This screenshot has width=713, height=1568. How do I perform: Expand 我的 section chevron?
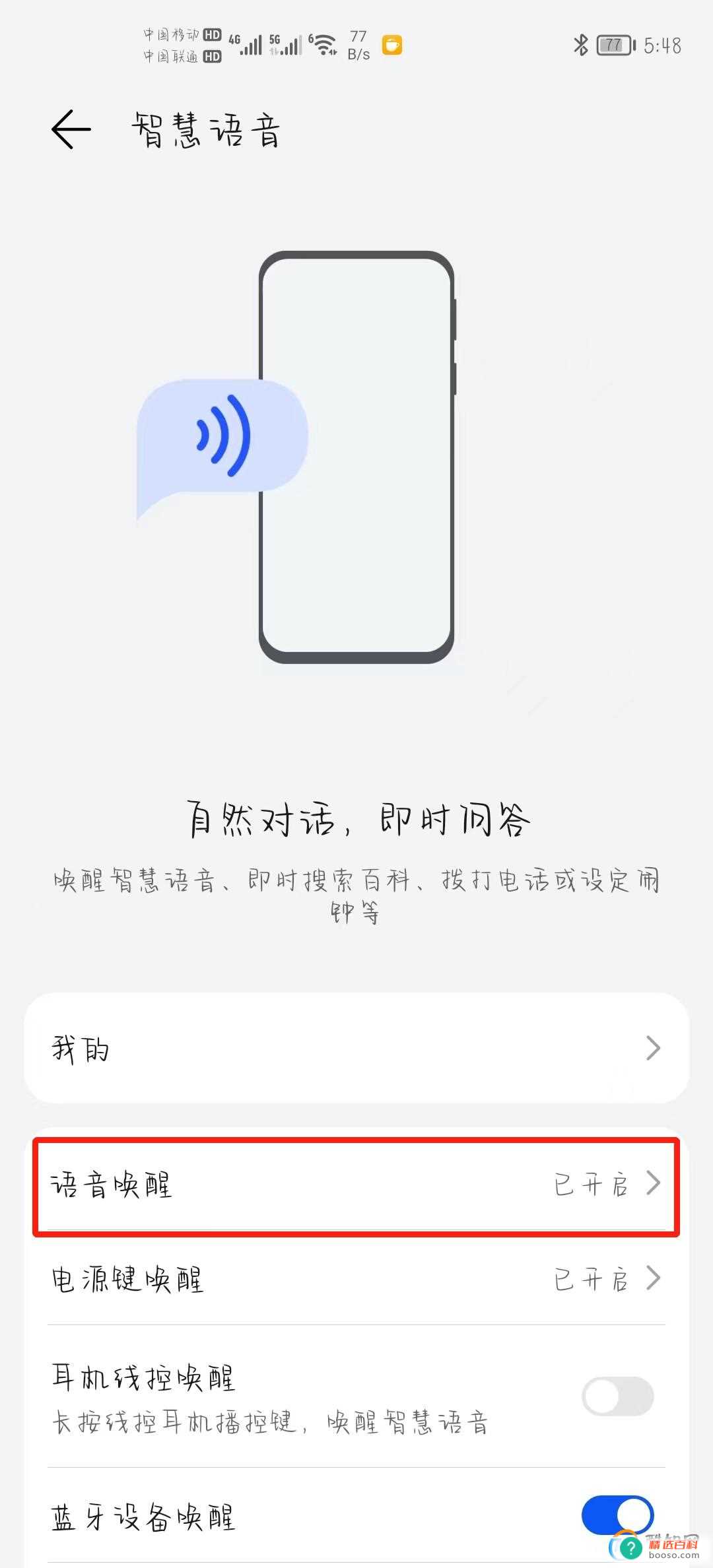(x=652, y=1048)
